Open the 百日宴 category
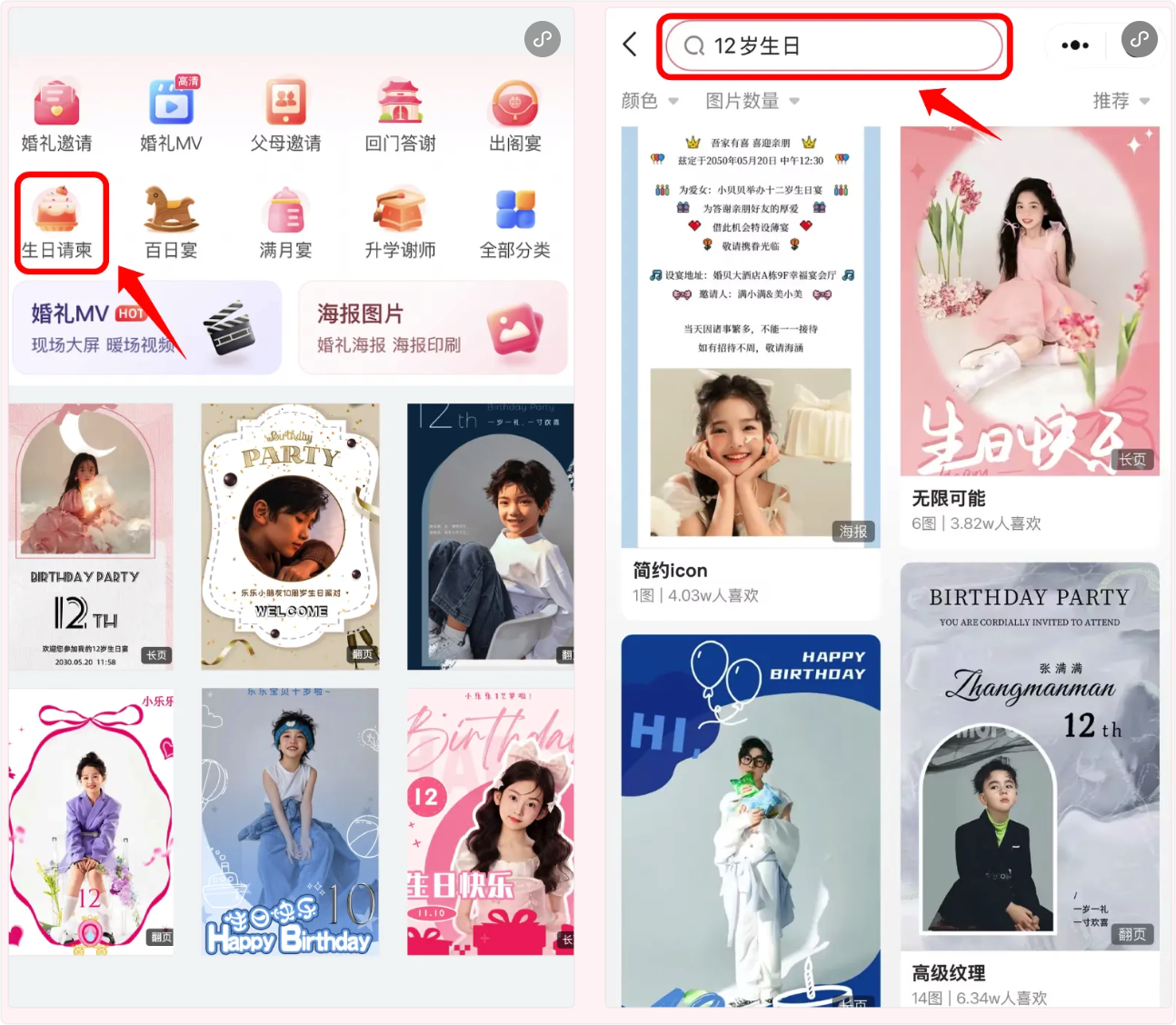Viewport: 1176px width, 1025px height. pos(171,223)
